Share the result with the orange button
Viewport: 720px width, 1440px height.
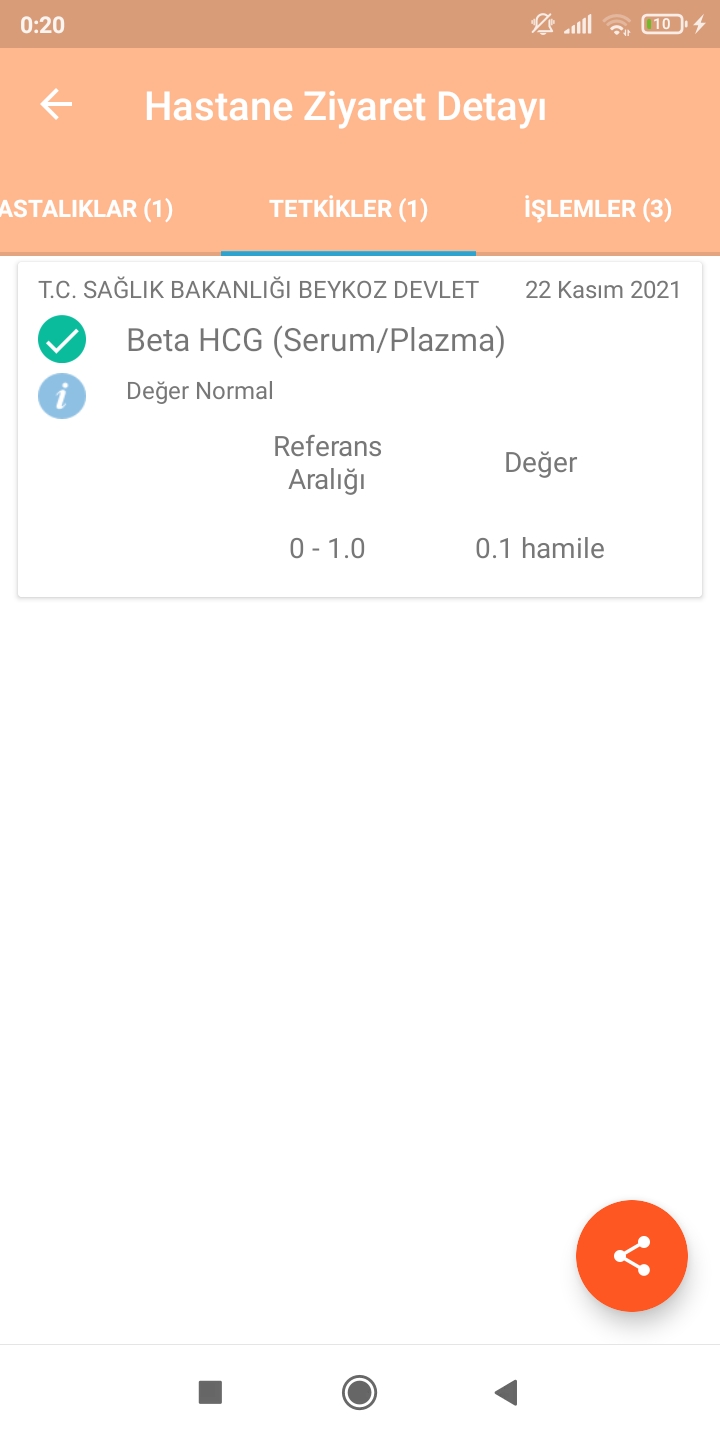click(x=632, y=1256)
